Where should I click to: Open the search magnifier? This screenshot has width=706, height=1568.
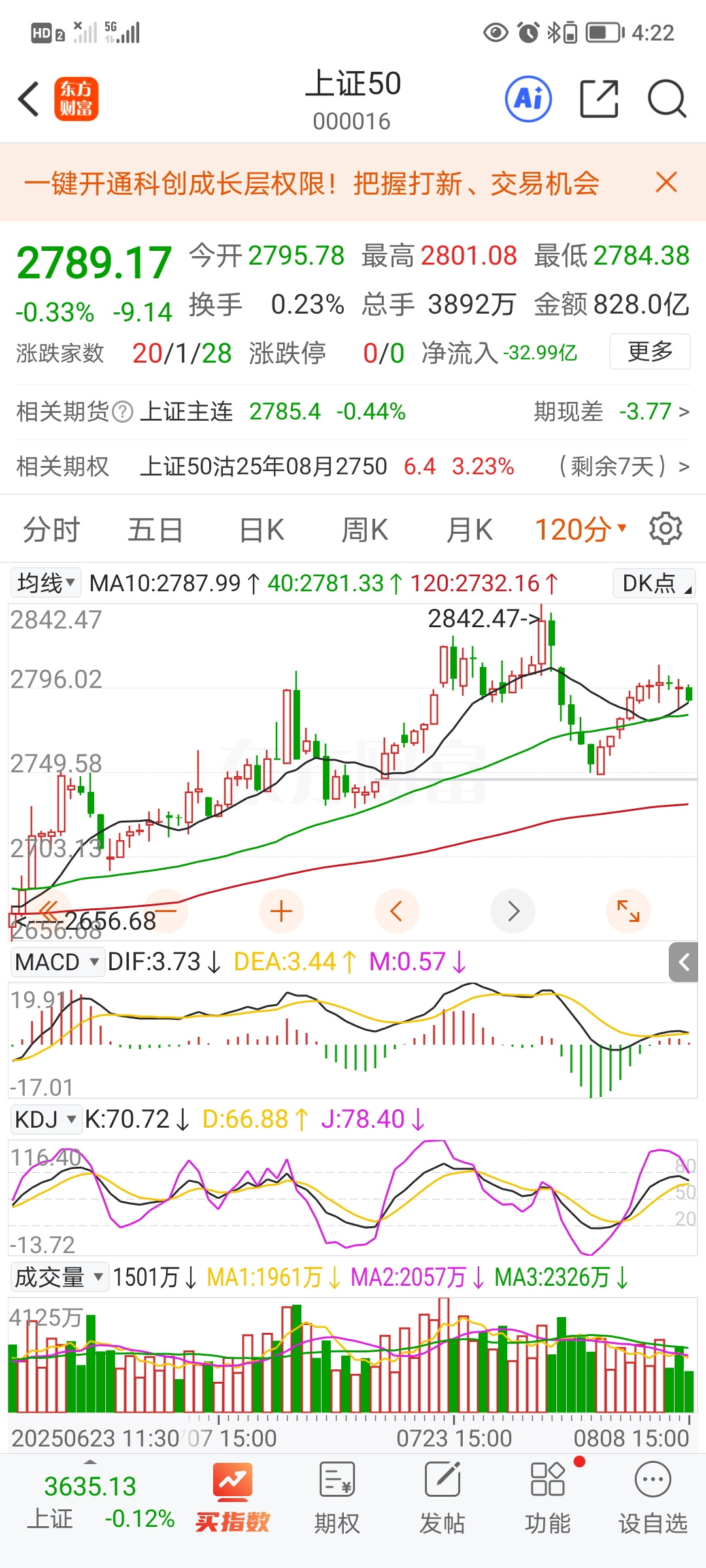click(666, 99)
